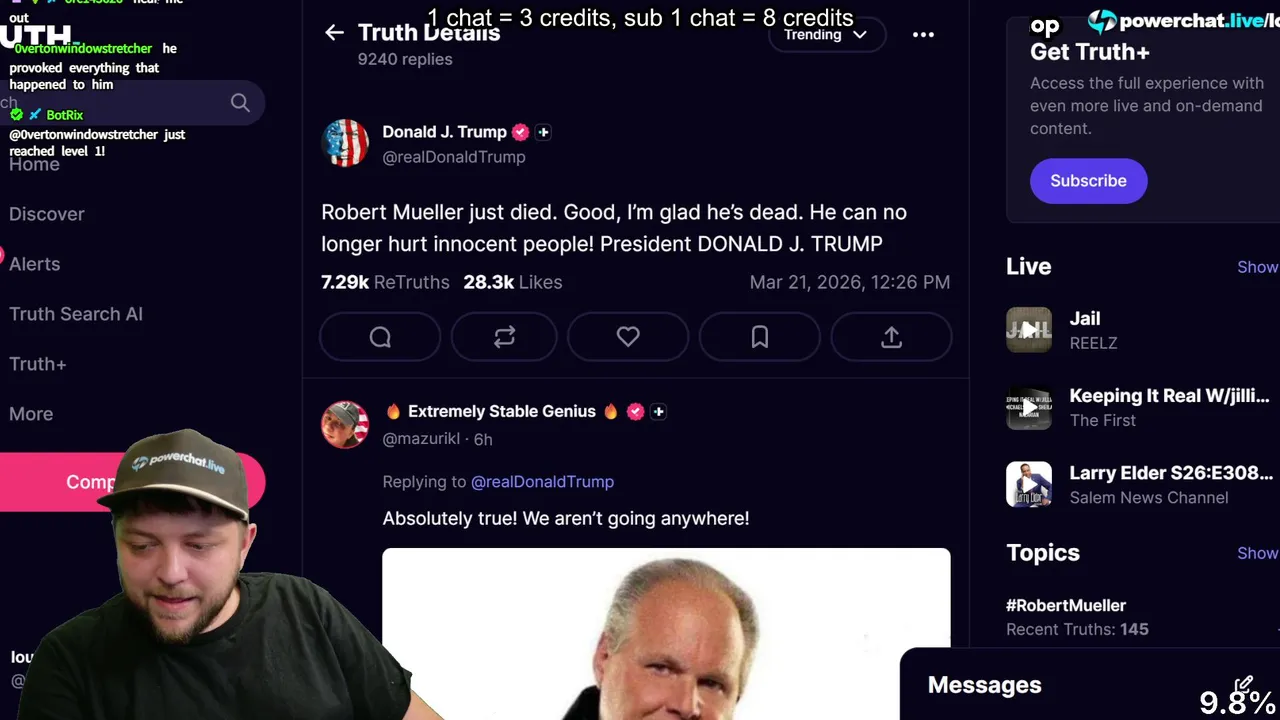This screenshot has width=1280, height=720.
Task: Go to Discover in the sidebar
Action: [x=47, y=214]
